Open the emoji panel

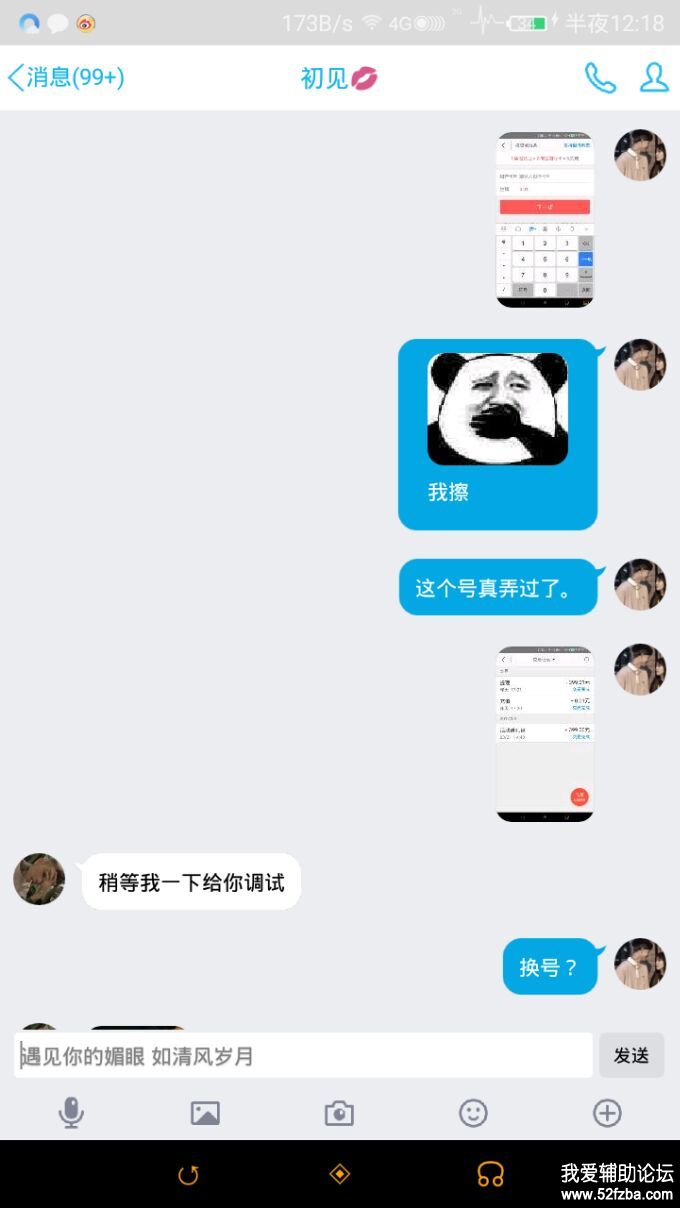tap(473, 1113)
